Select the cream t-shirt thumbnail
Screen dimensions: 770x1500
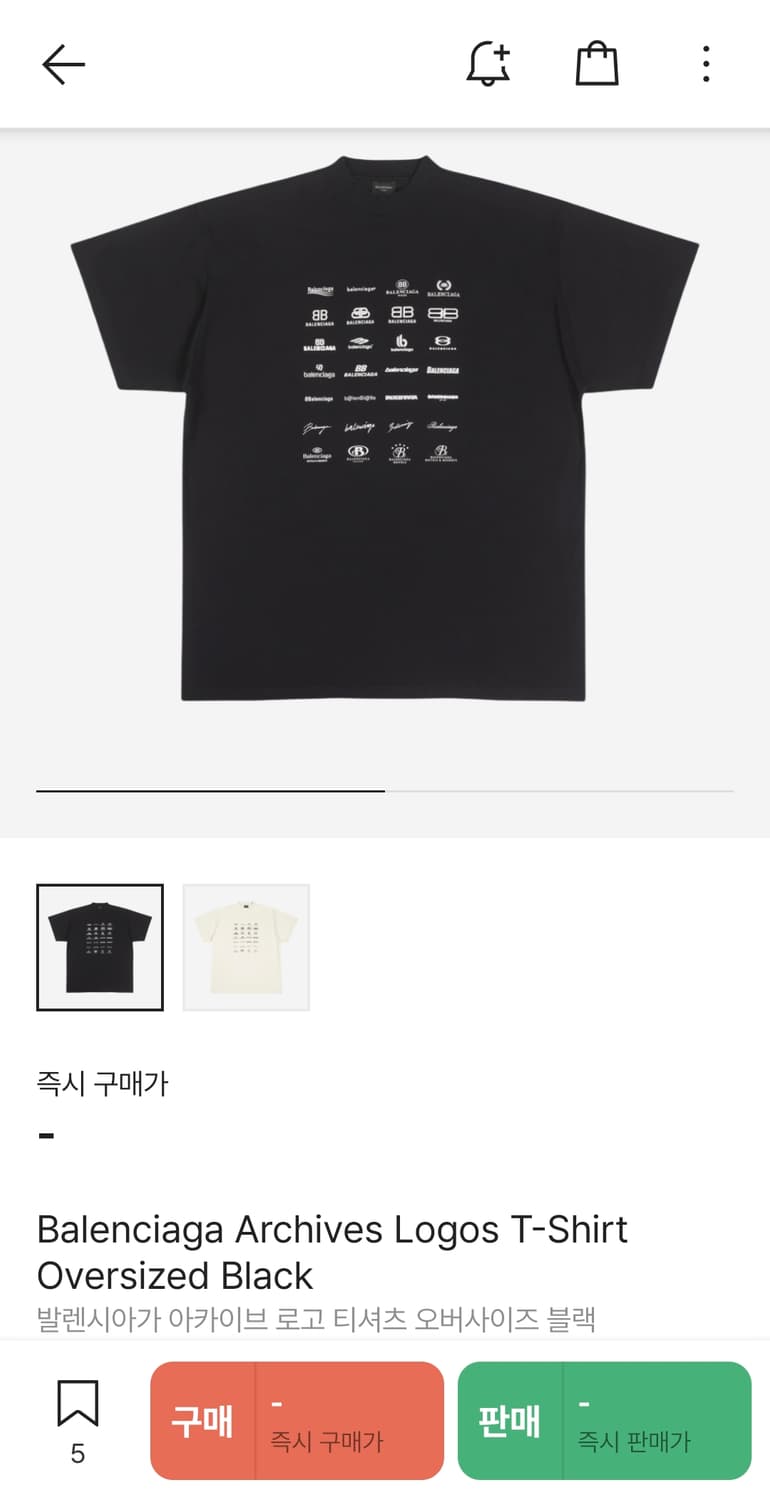click(x=245, y=945)
